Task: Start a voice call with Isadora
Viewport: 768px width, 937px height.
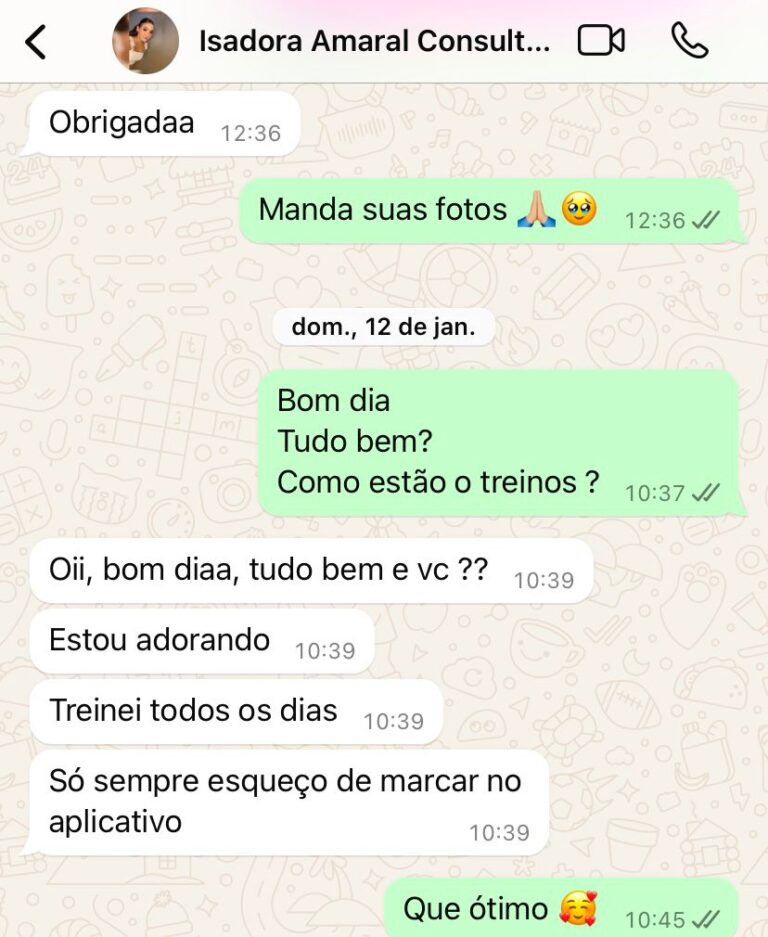Action: [x=689, y=41]
